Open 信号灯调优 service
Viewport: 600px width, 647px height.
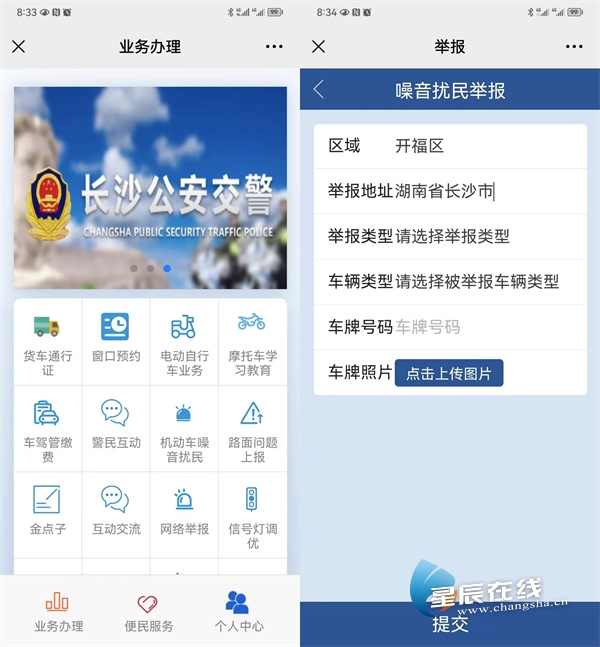pos(252,514)
